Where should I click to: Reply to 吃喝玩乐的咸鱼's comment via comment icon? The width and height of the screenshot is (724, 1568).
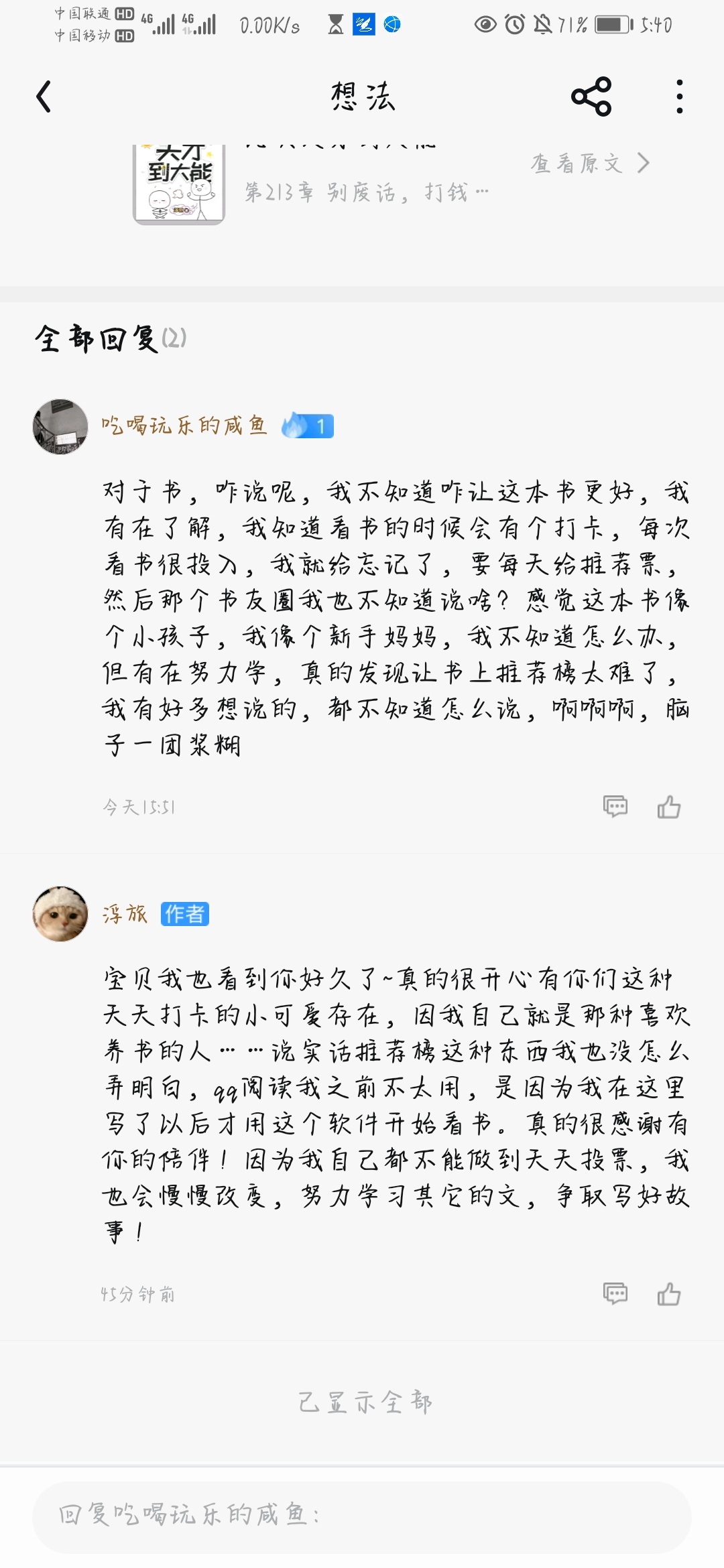(615, 806)
